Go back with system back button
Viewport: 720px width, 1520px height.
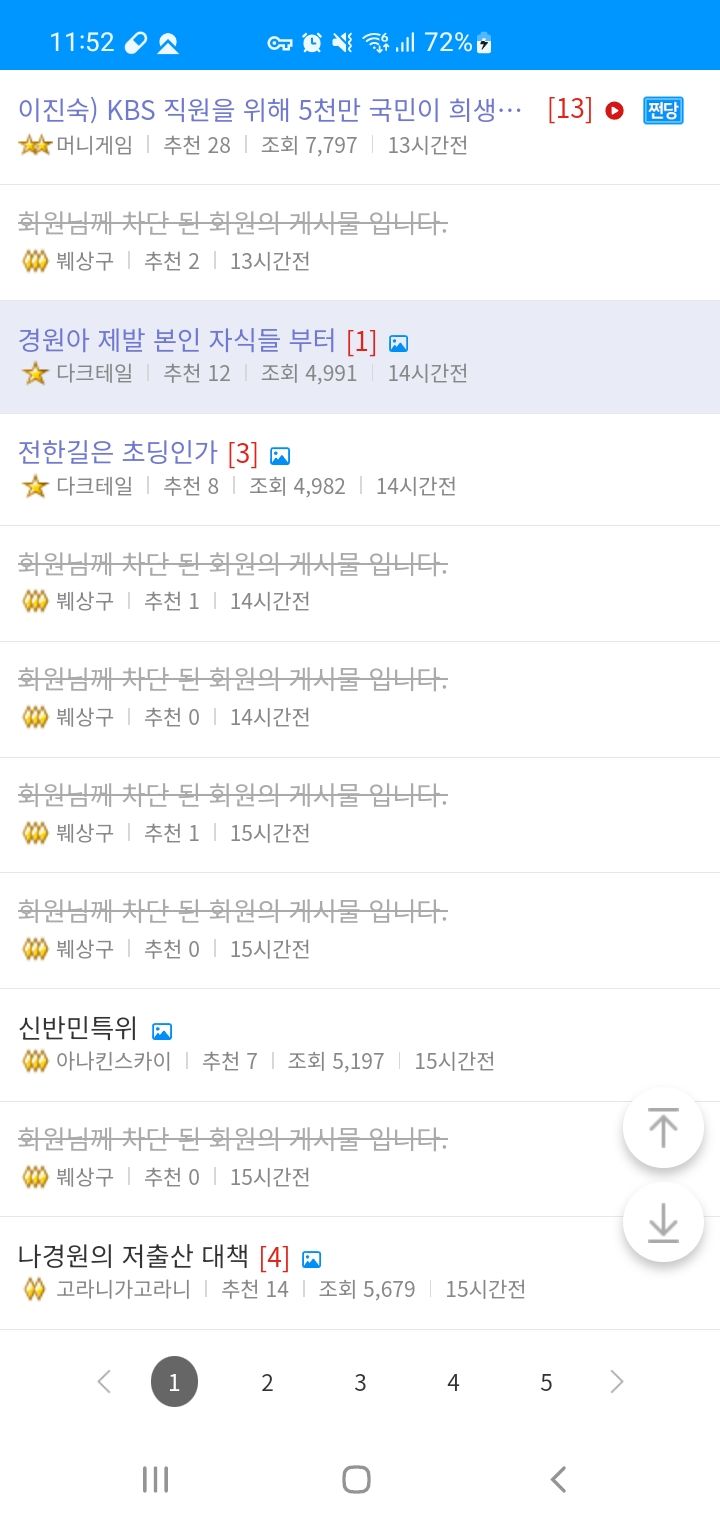coord(559,1479)
